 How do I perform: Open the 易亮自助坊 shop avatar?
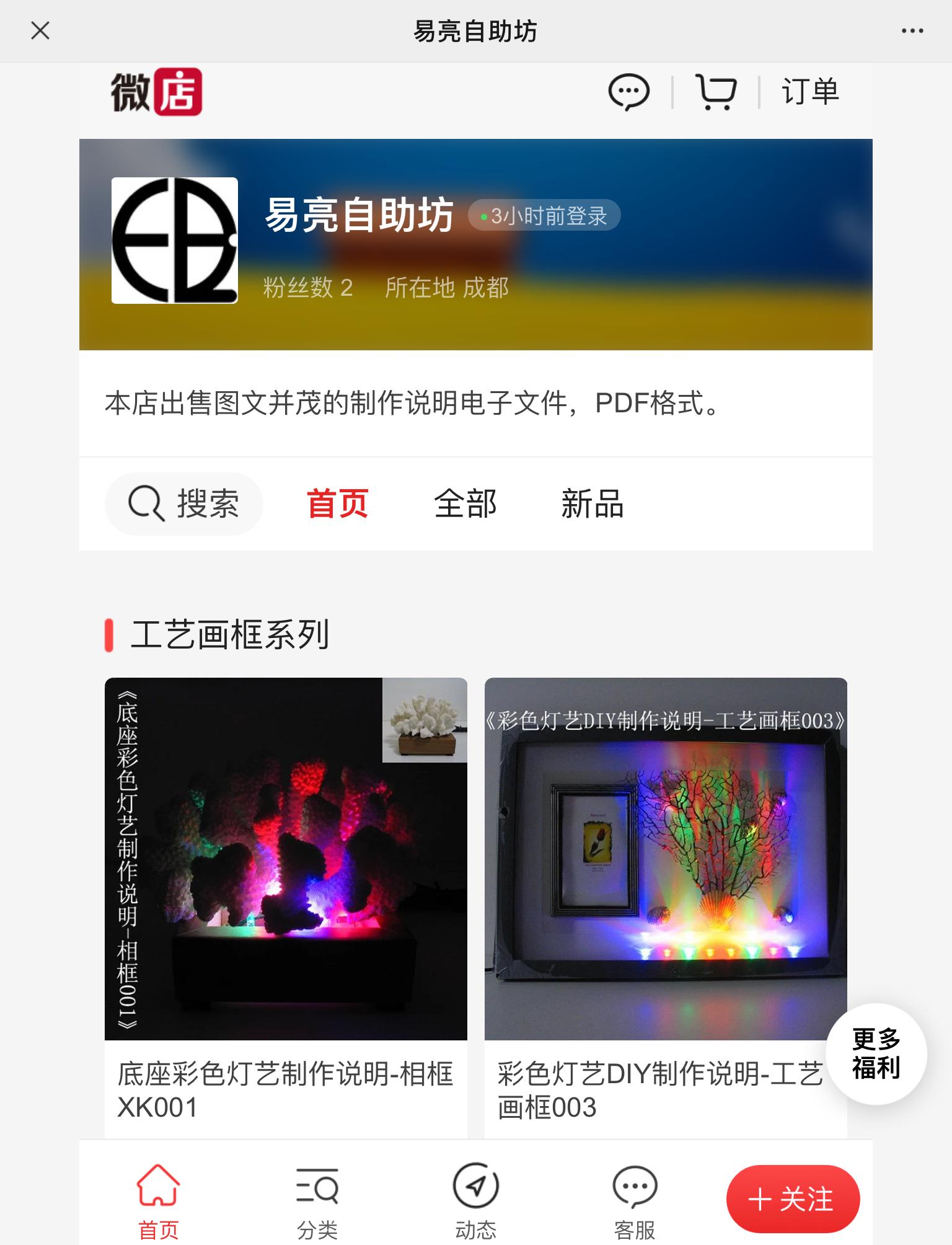(x=175, y=241)
